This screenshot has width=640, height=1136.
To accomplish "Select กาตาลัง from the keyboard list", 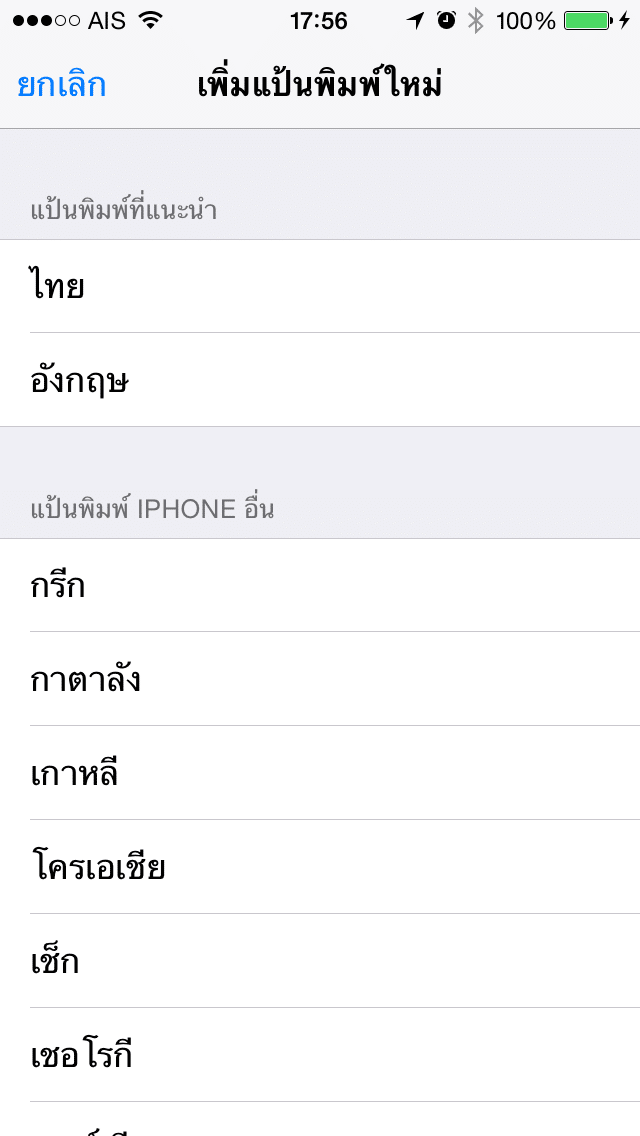I will click(320, 679).
